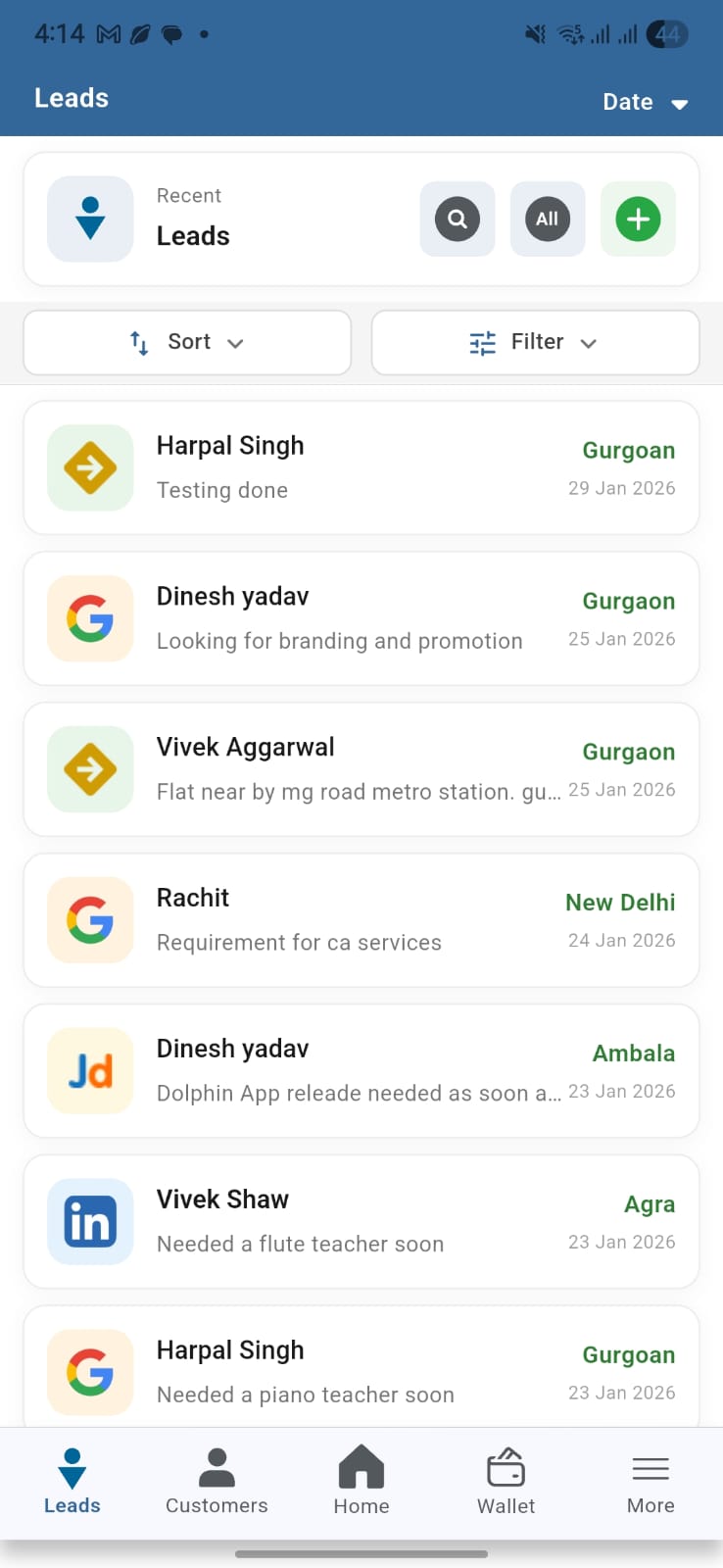Tap the Justdial icon on Dinesh yadav's Ambala lead

coord(89,1070)
